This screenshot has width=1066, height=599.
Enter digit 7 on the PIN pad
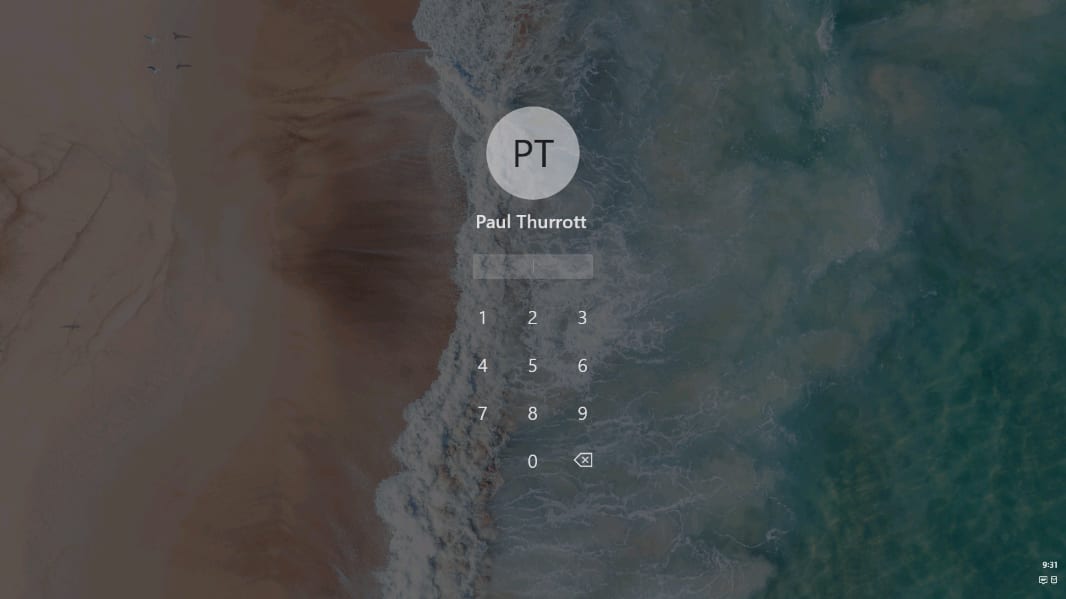[x=482, y=413]
